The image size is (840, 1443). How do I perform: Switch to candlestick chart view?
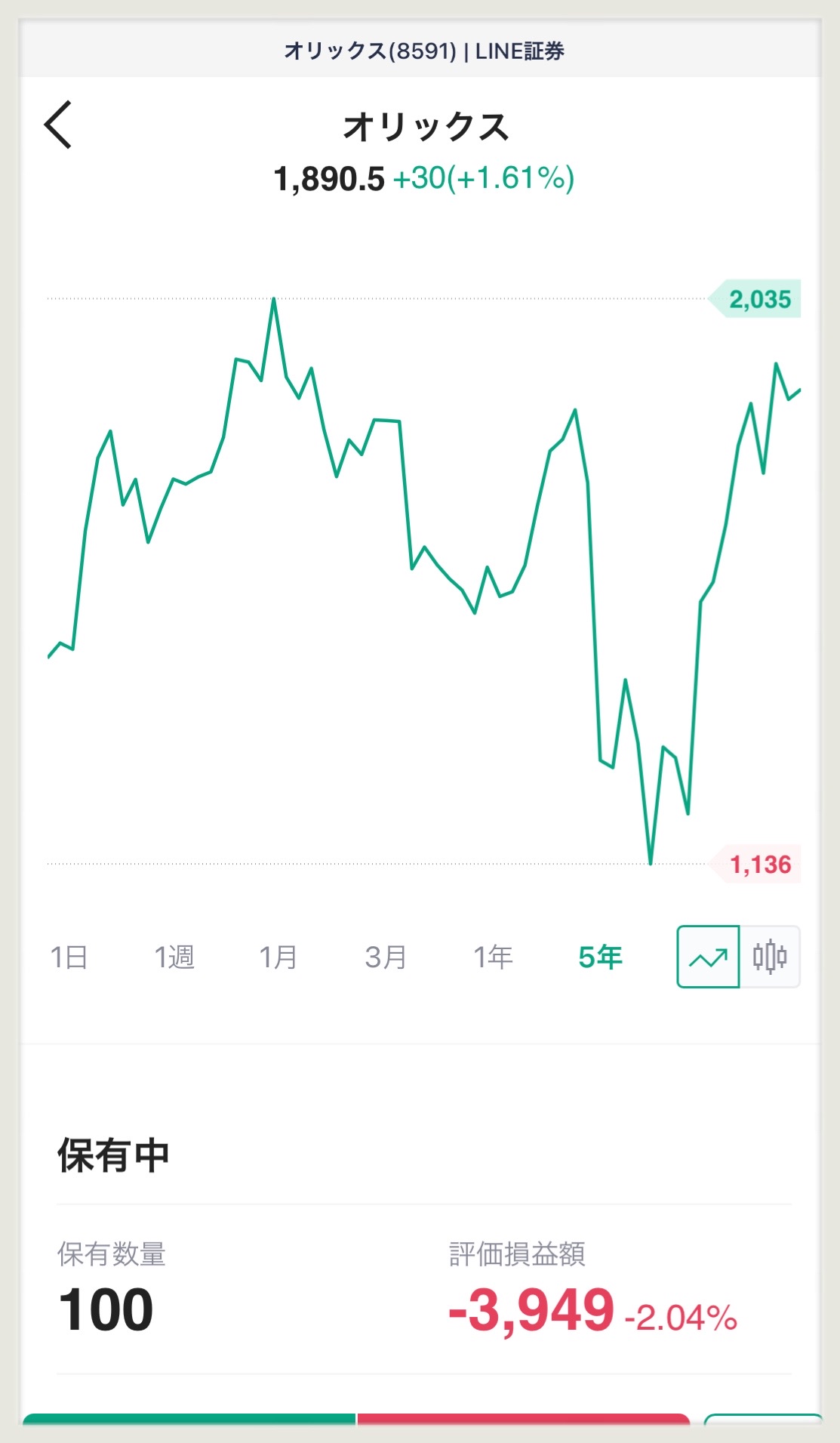click(x=770, y=957)
